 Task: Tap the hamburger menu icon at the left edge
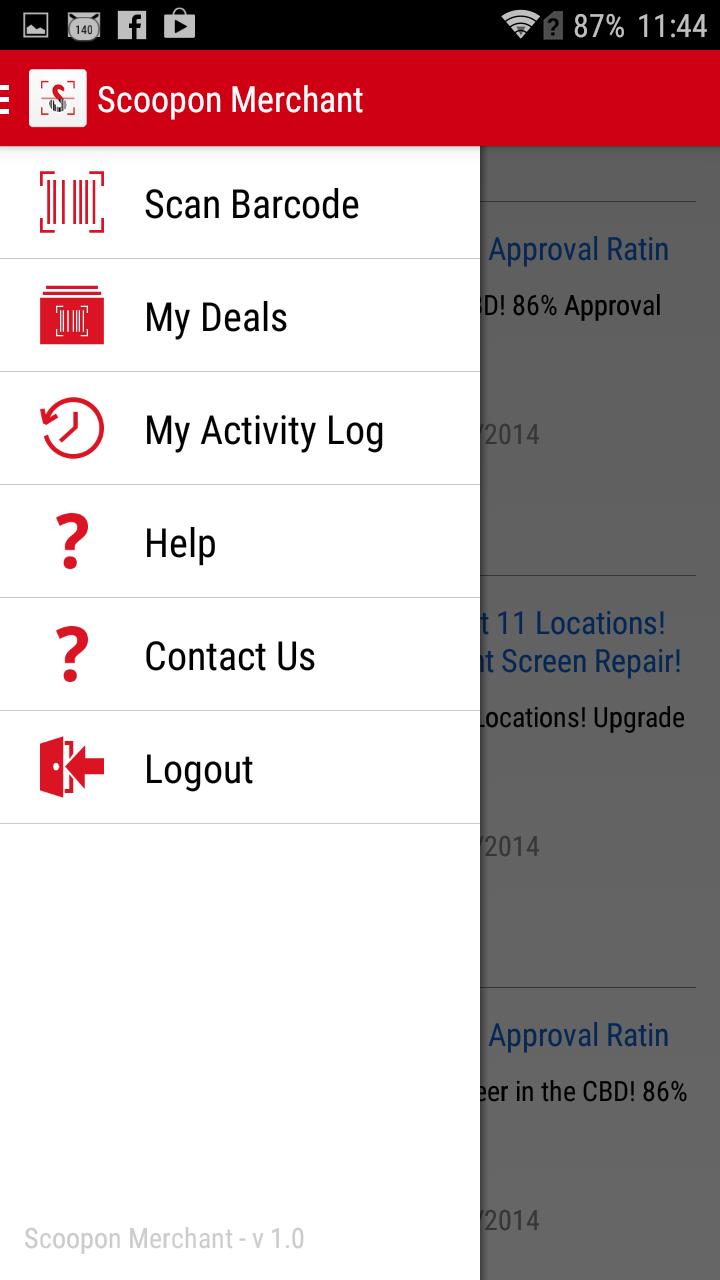tap(8, 98)
